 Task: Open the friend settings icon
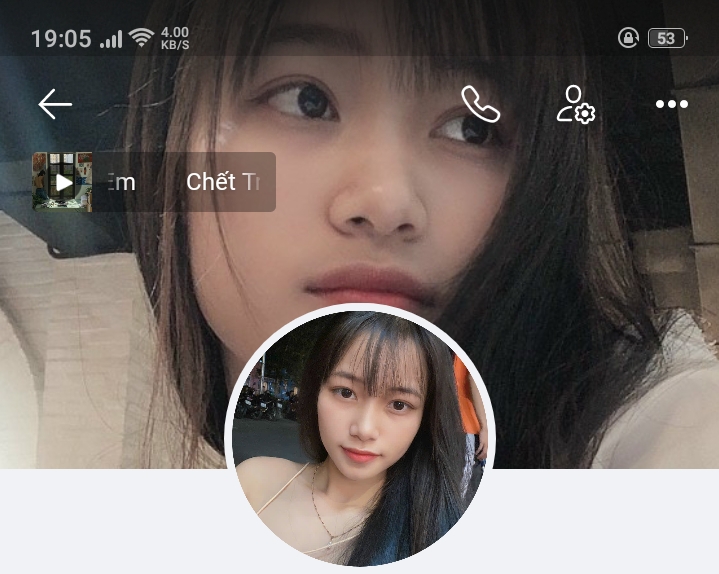[x=575, y=104]
